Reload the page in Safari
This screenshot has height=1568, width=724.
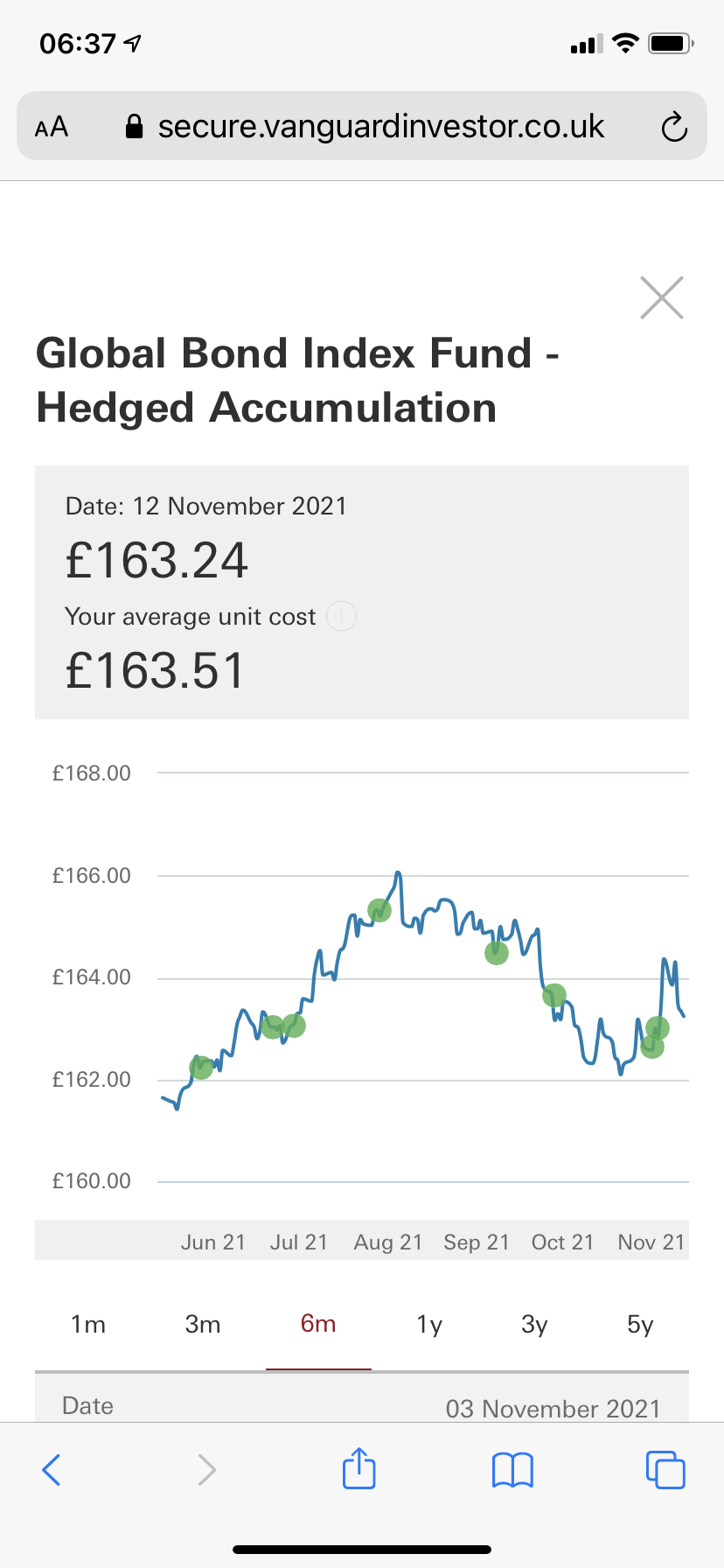tap(674, 127)
